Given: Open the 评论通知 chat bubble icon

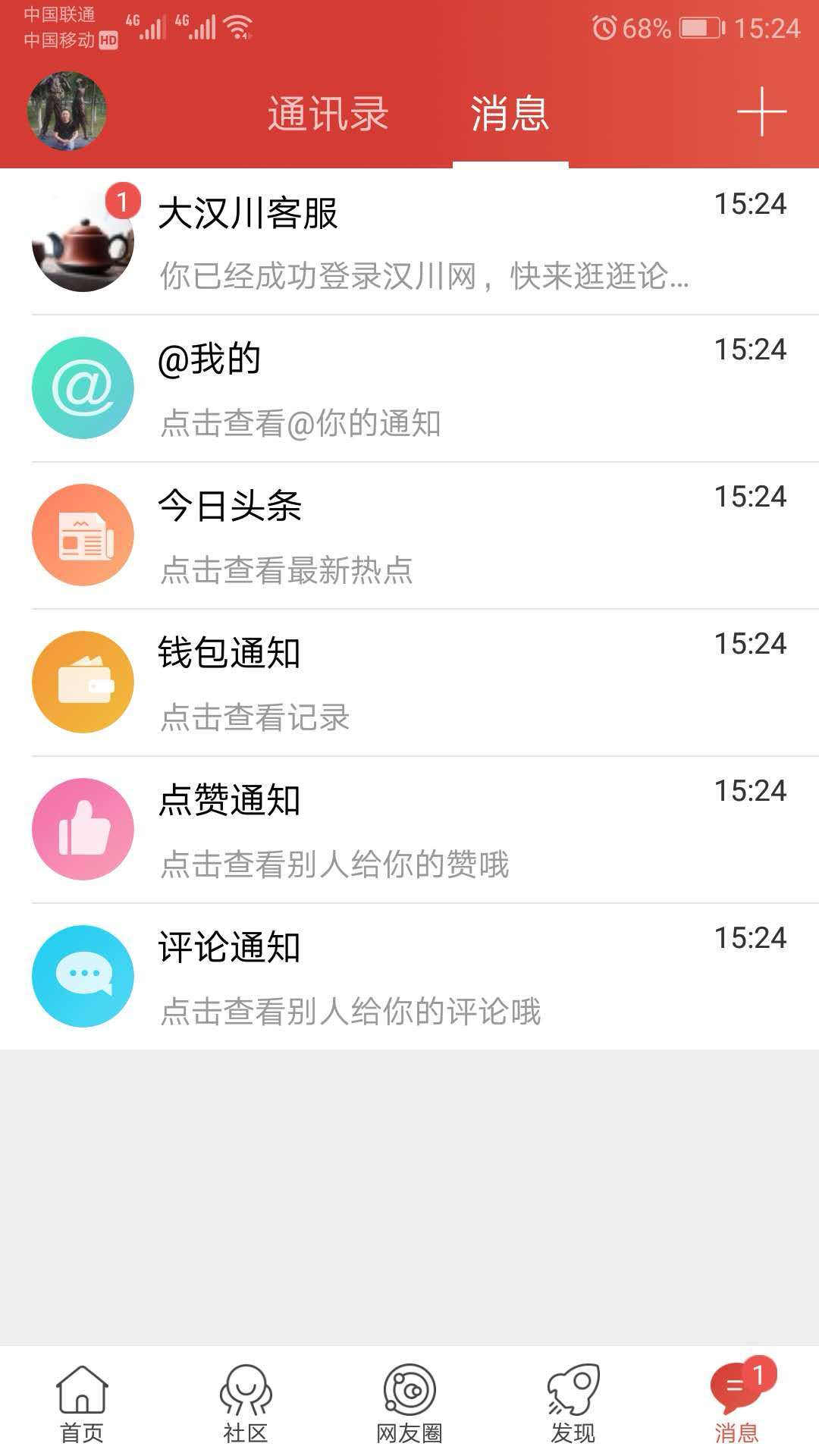Looking at the screenshot, I should point(83,975).
